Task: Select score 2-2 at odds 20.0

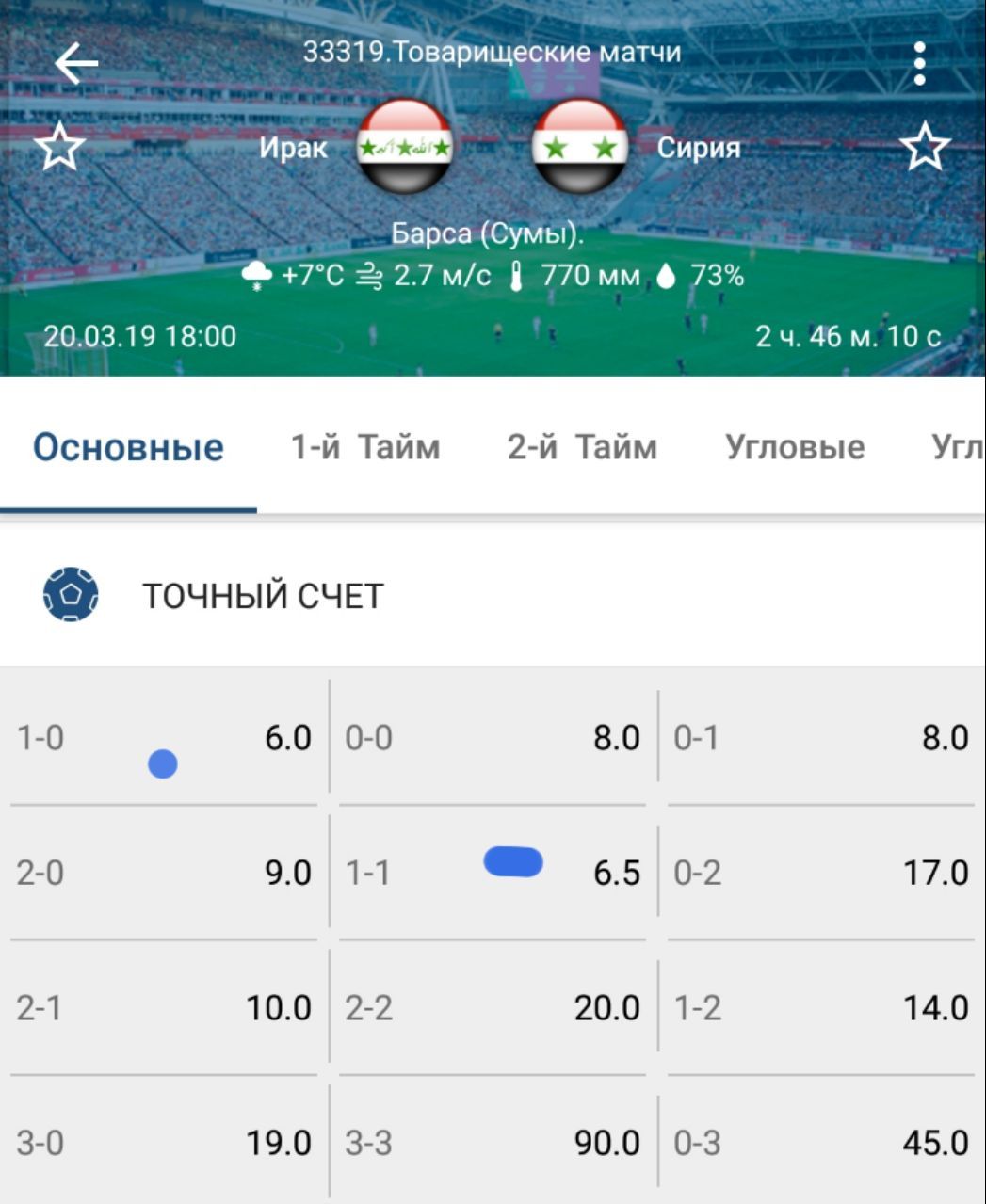Action: (x=493, y=1008)
